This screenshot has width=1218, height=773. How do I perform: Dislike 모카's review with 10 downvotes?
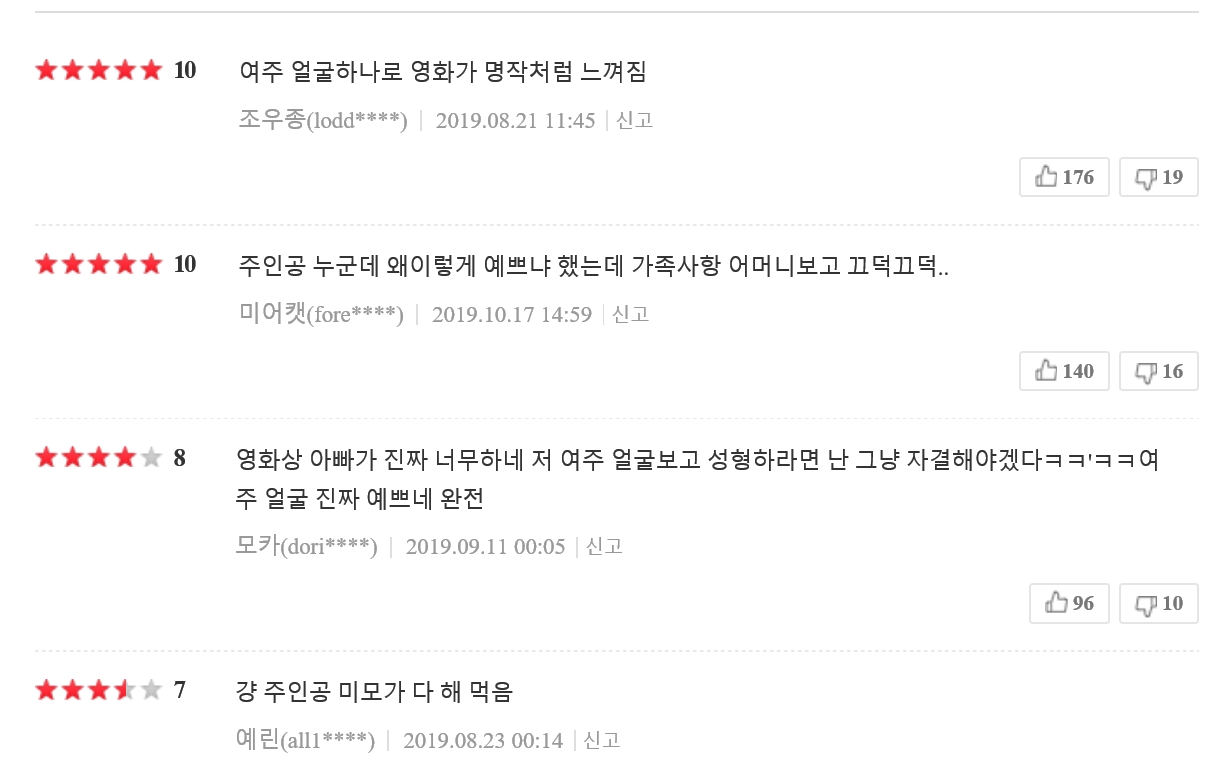(x=1158, y=603)
